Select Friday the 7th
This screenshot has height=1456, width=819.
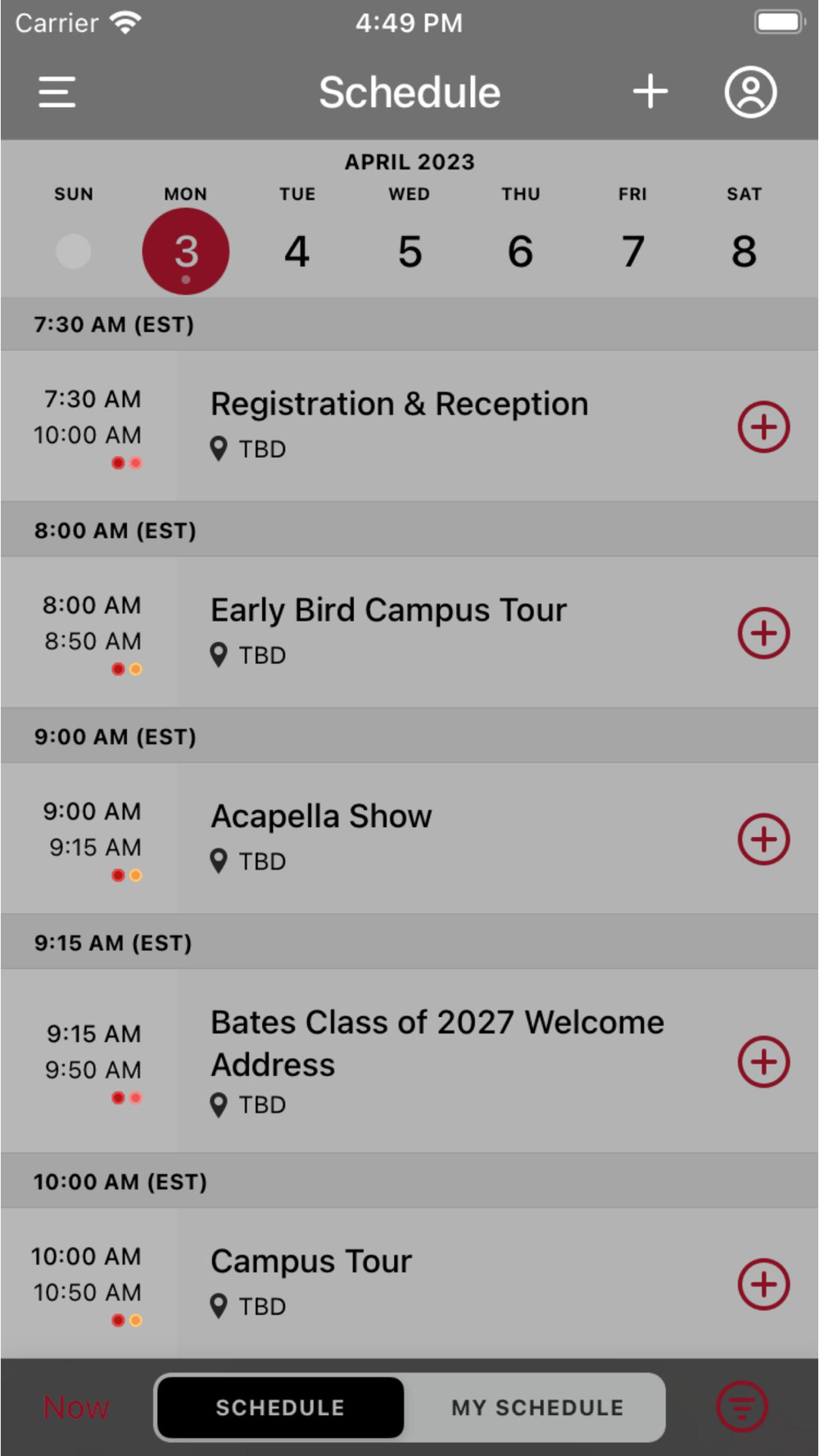click(632, 251)
